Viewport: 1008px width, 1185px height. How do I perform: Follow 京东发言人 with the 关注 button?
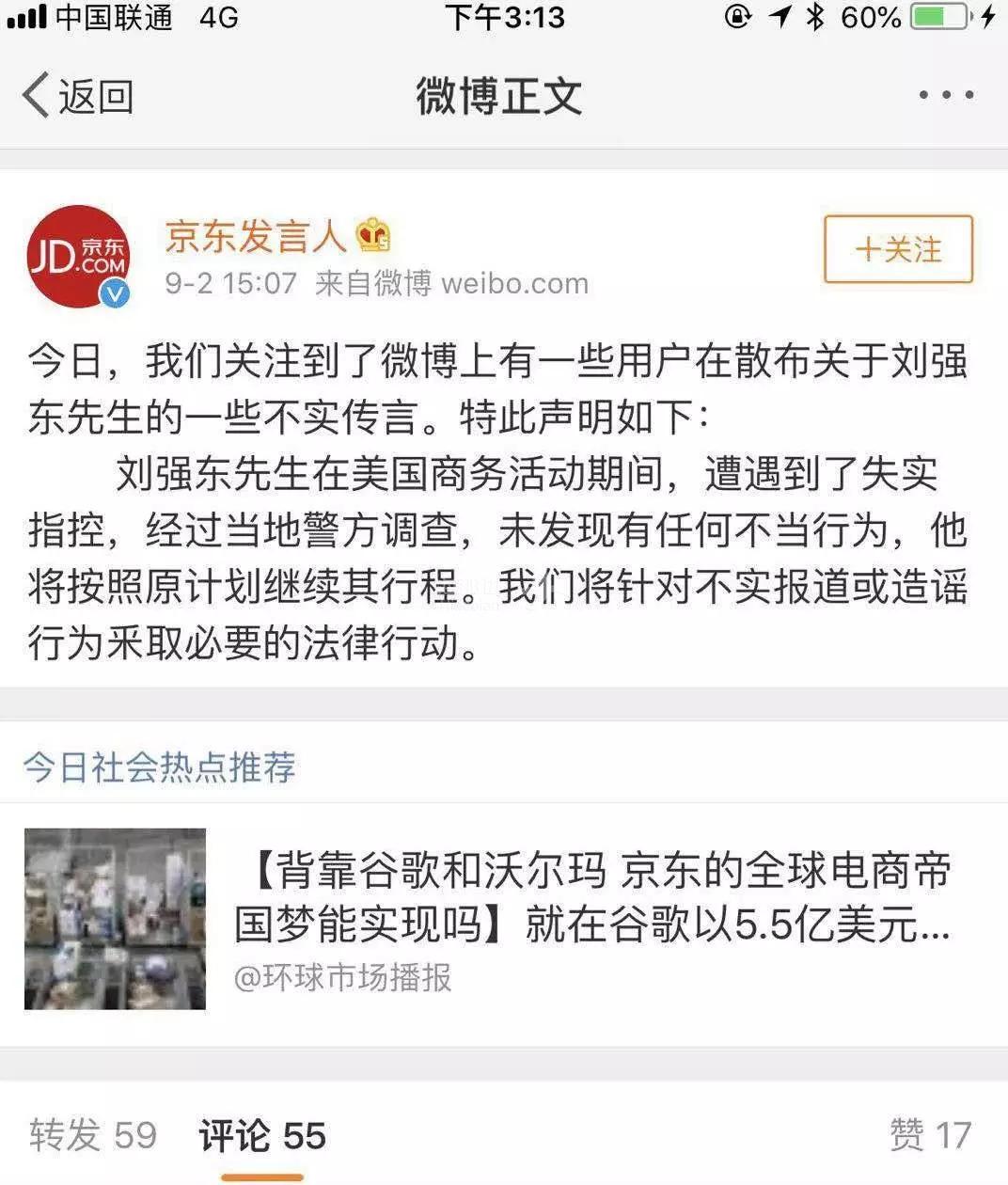[898, 249]
